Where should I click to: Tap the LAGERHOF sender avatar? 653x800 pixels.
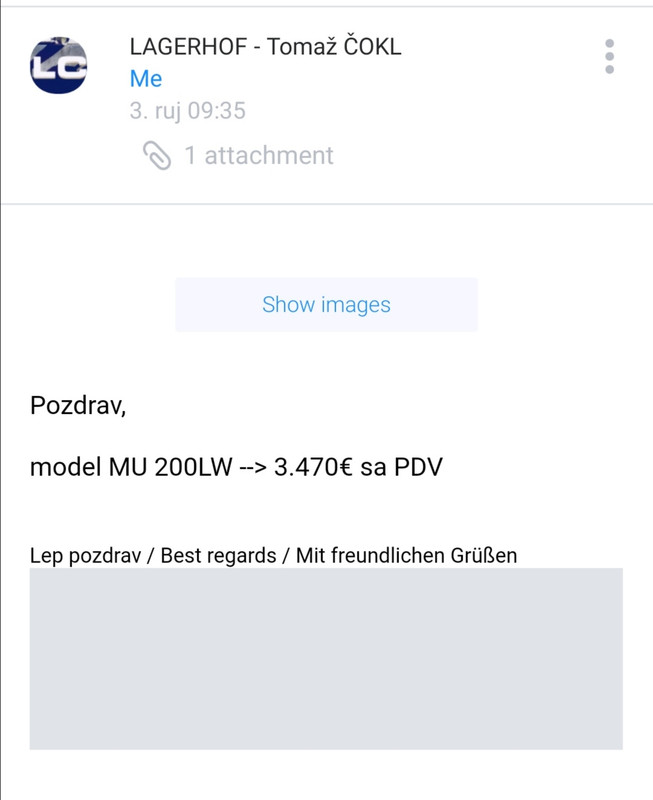click(x=59, y=65)
